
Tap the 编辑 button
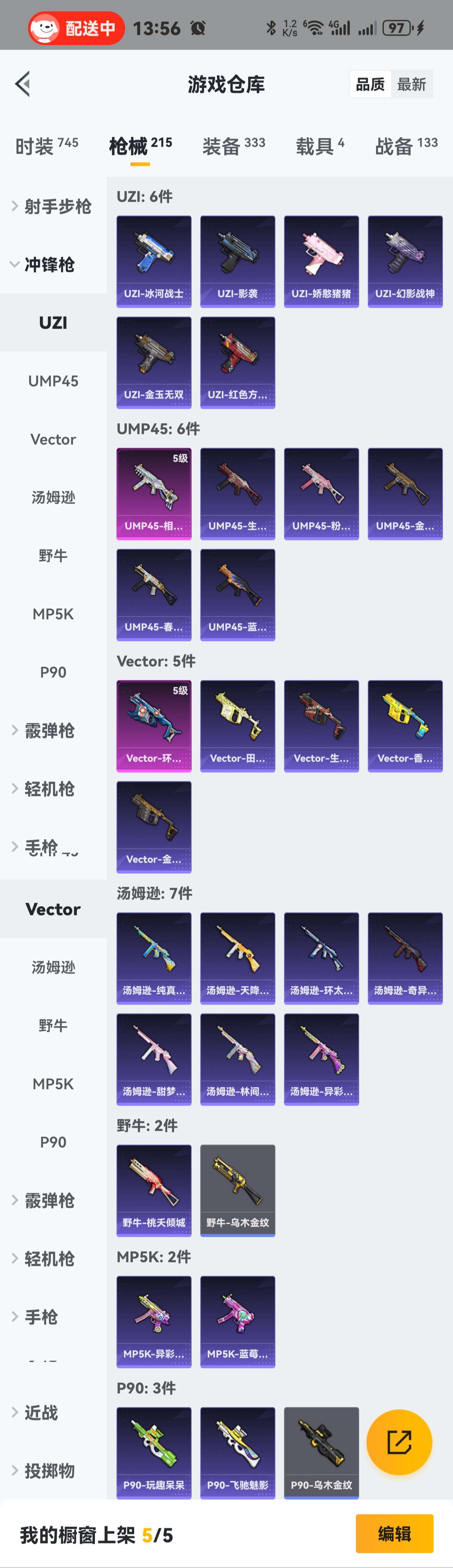[394, 1533]
